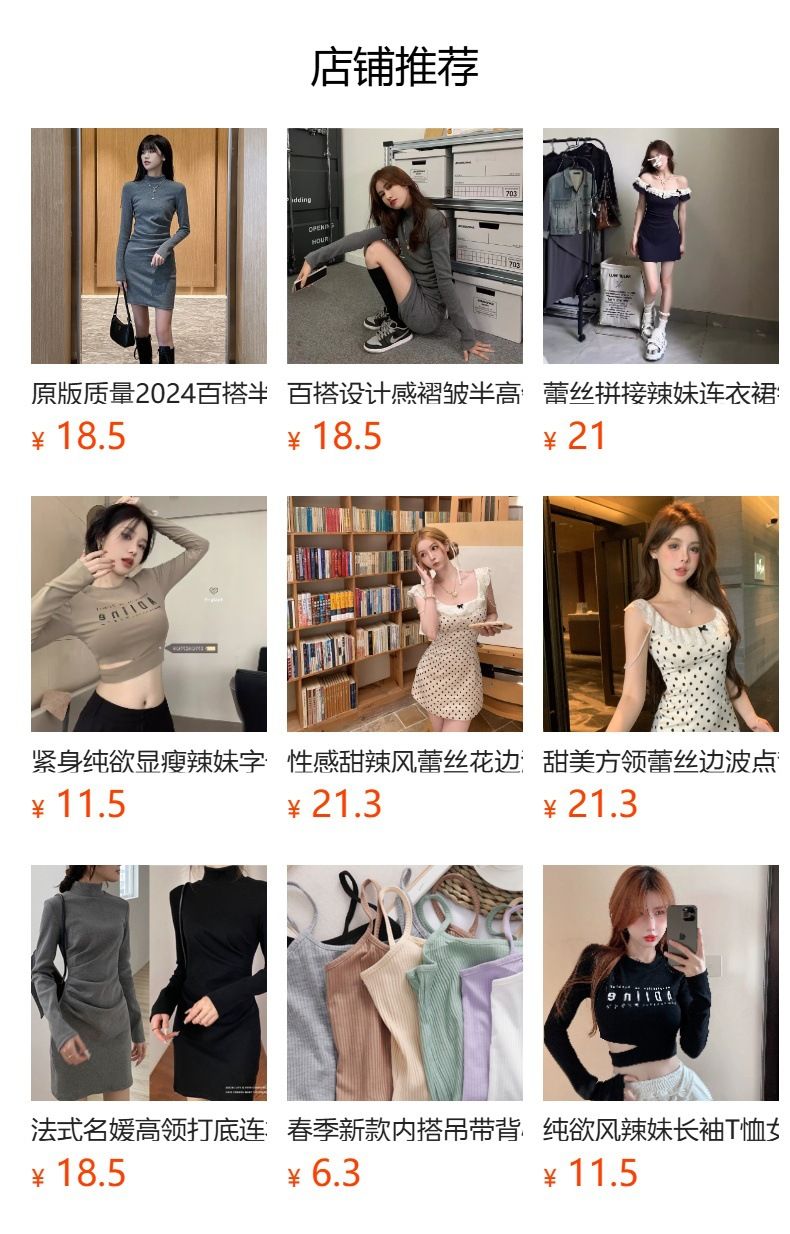The image size is (790, 1234).
Task: View the 甜美方领蕾丝边波点 product
Action: (x=661, y=614)
